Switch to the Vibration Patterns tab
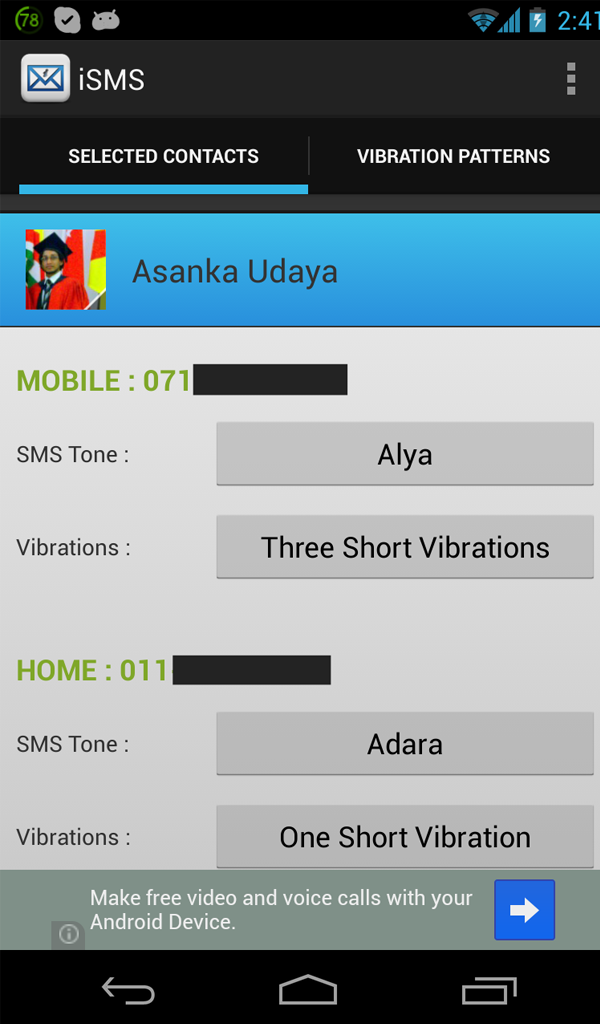The image size is (600, 1024). pos(453,157)
